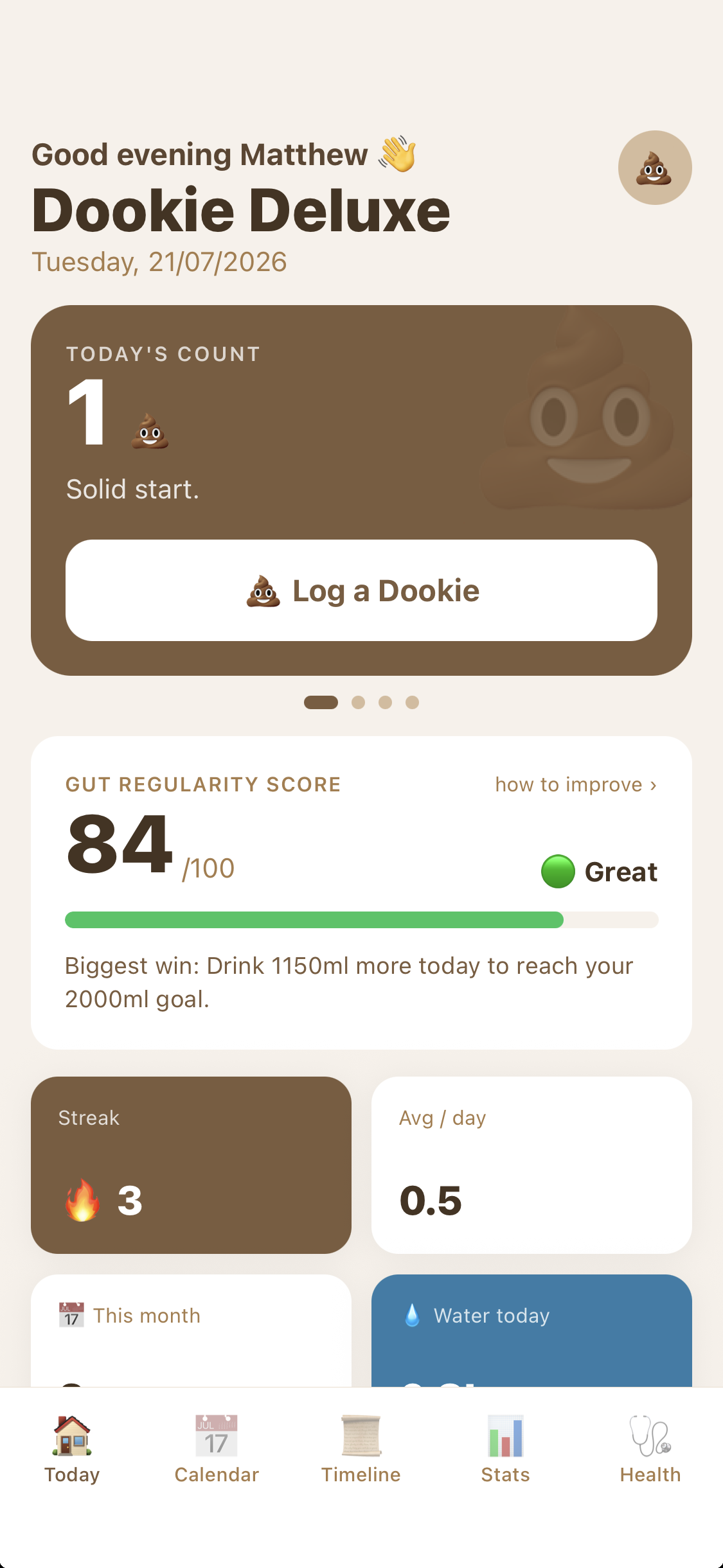Select the Today tab
The image size is (723, 1568).
72,1449
